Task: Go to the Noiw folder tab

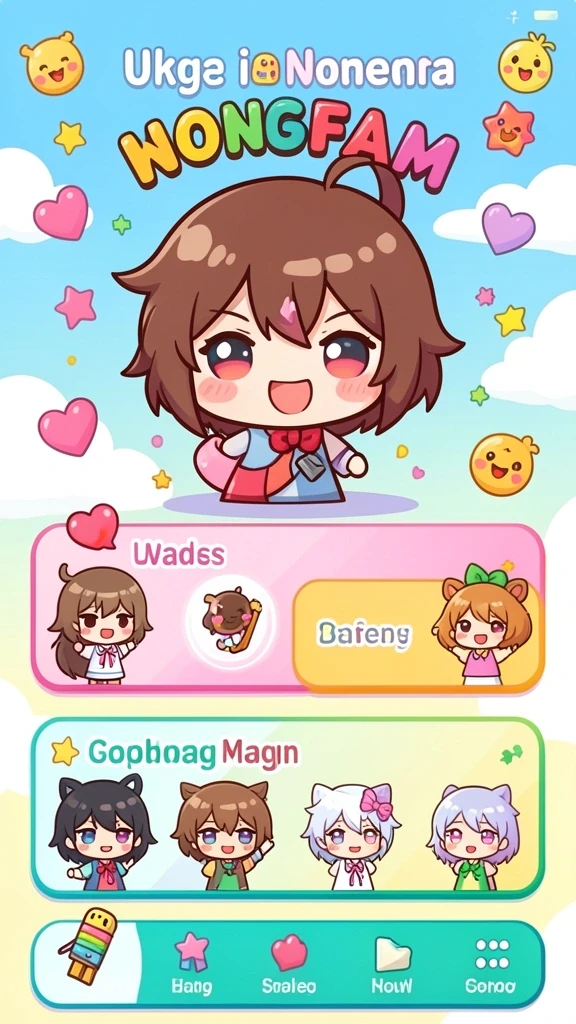Action: coord(391,965)
